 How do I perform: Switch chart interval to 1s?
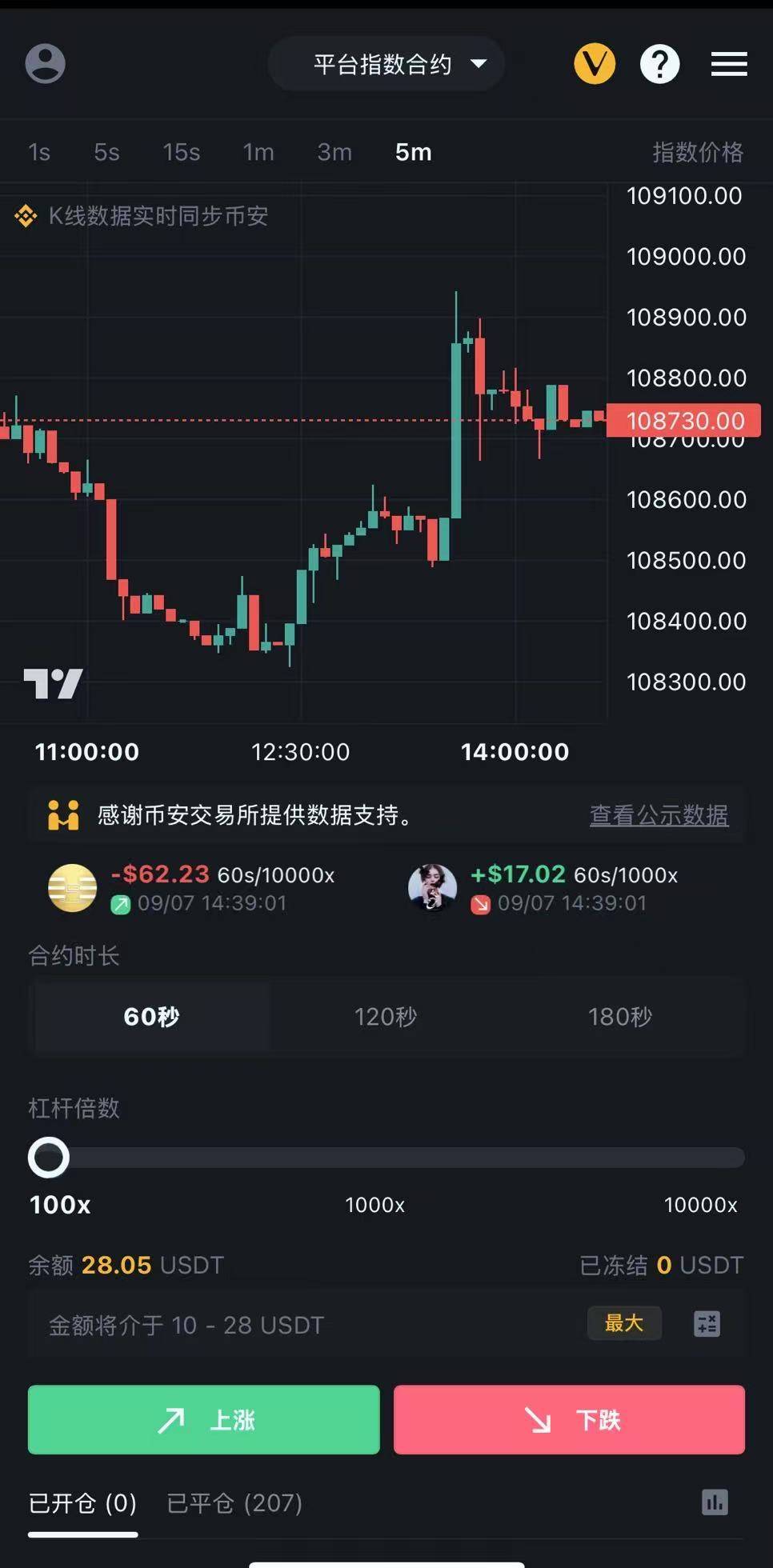click(x=39, y=152)
